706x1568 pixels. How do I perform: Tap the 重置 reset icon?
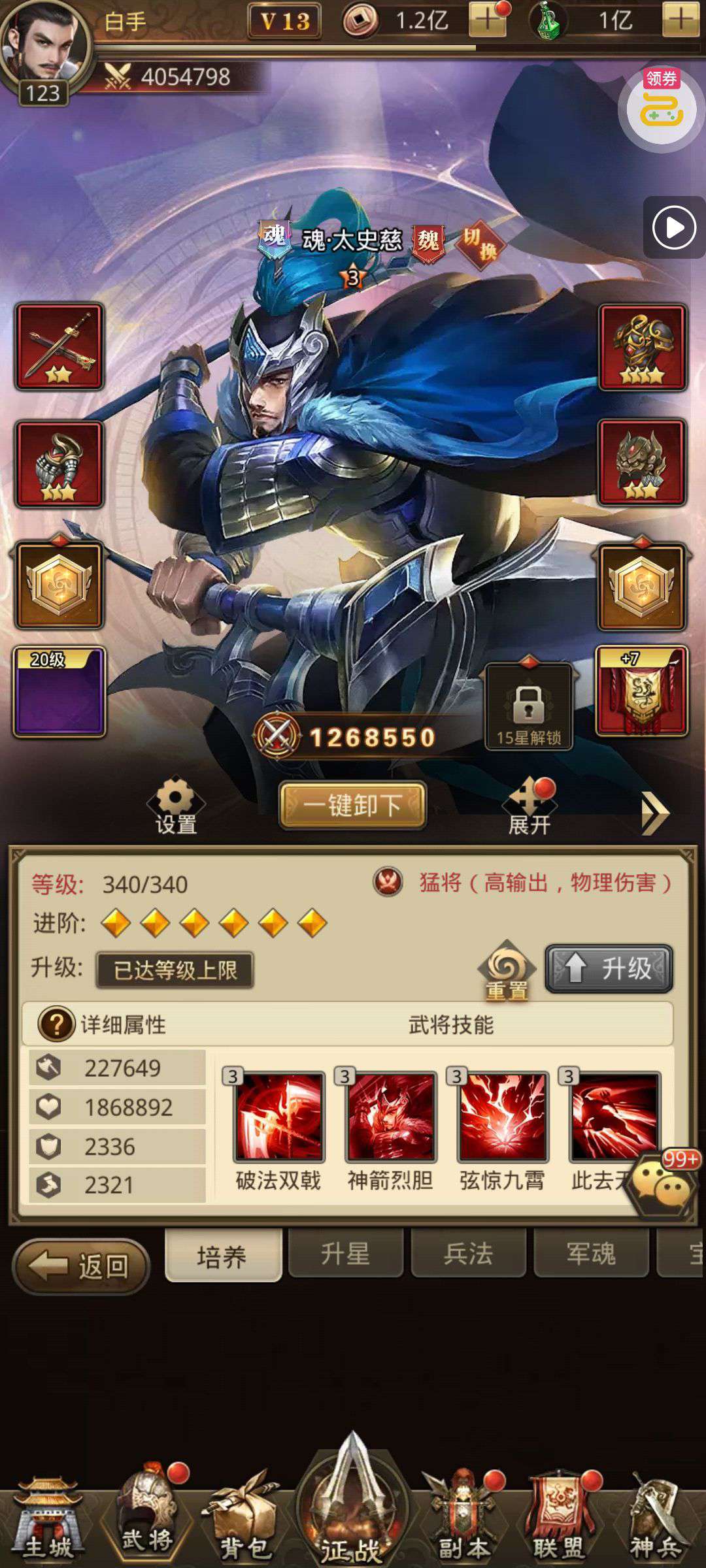507,971
